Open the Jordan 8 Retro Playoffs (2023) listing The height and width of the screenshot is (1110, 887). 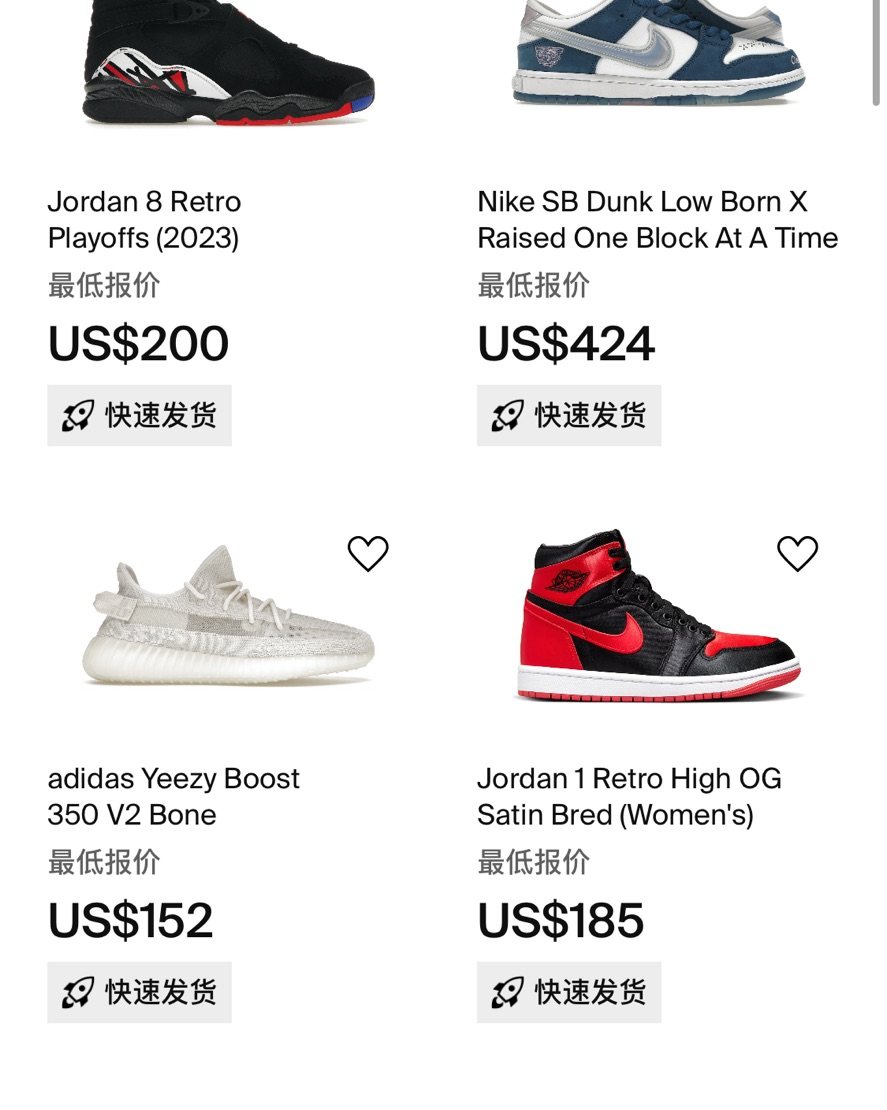145,220
